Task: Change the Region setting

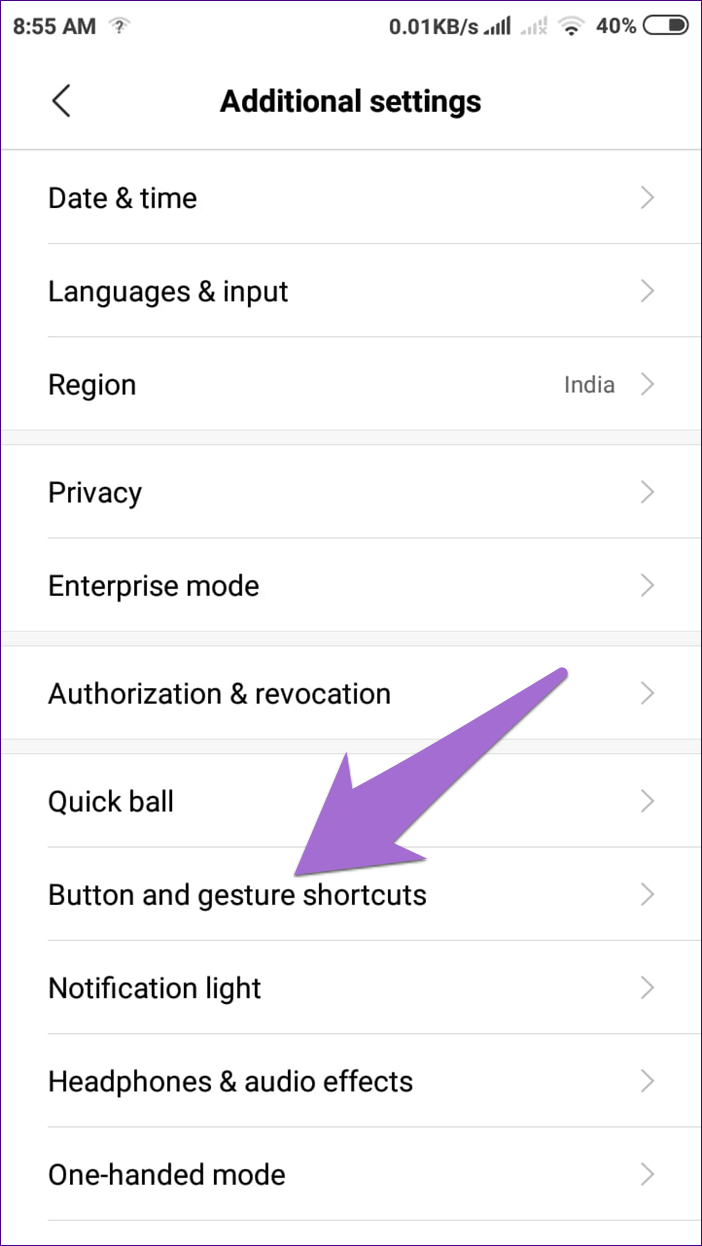Action: (351, 384)
